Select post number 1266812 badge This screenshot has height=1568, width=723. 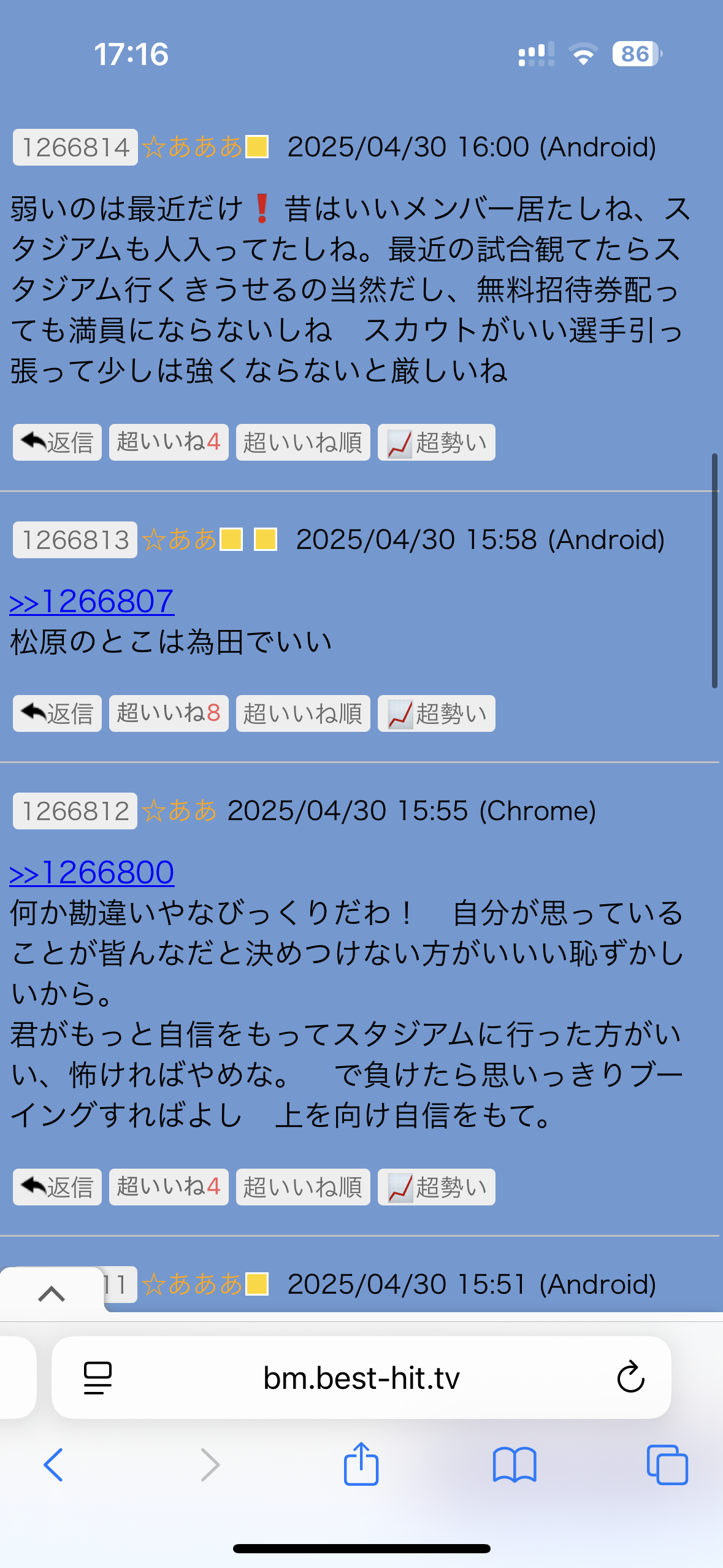[x=75, y=811]
